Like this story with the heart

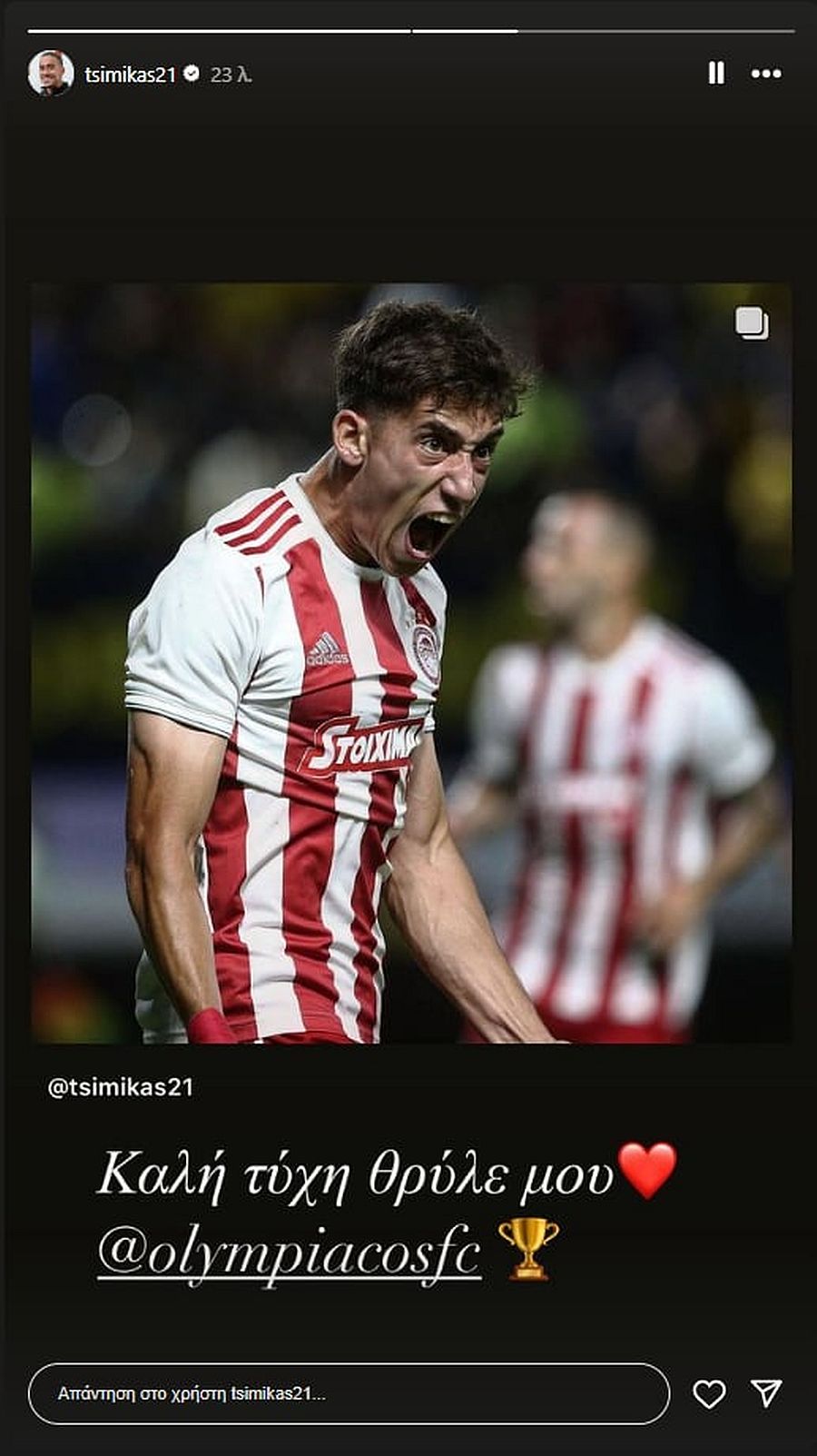709,1393
